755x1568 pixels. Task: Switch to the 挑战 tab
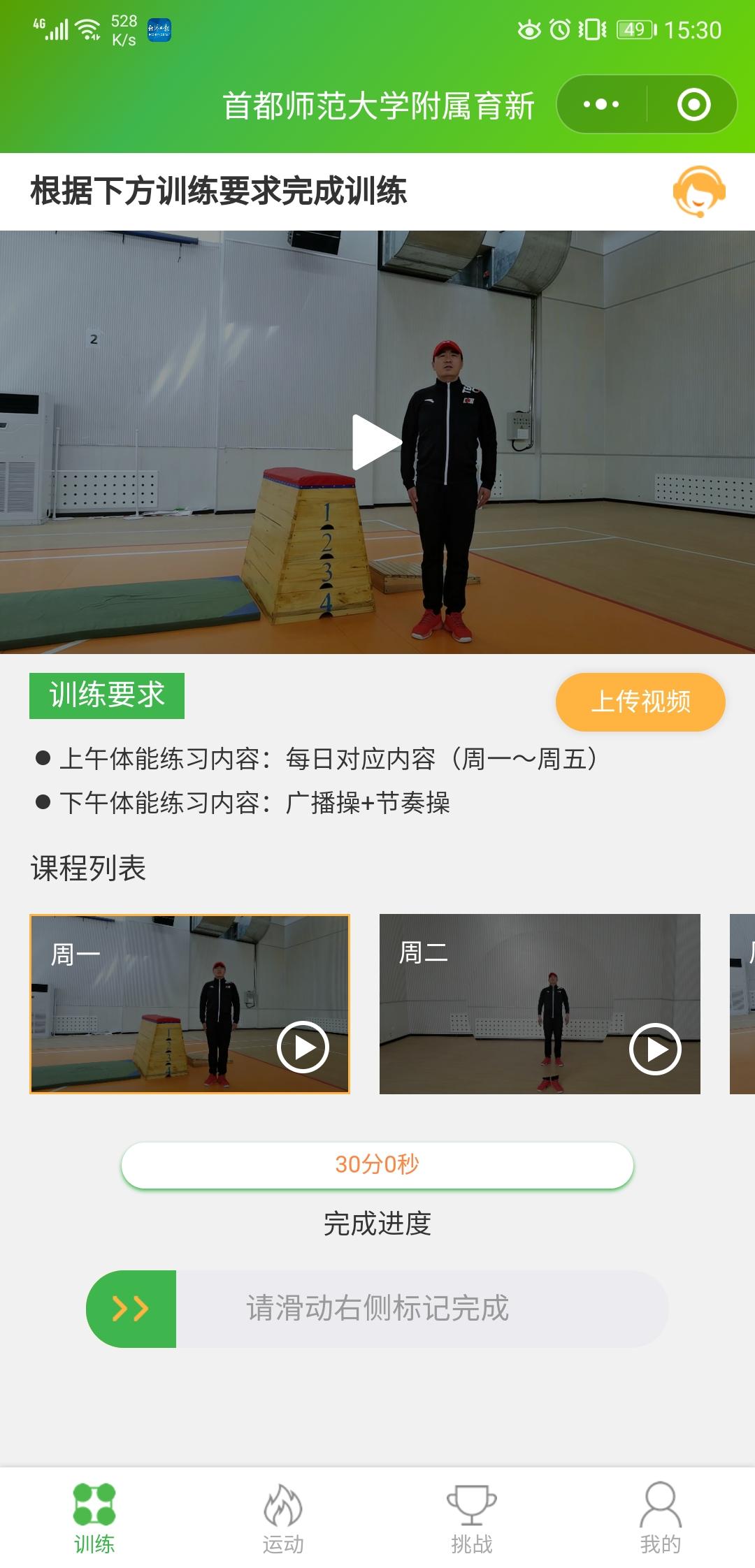(472, 1518)
